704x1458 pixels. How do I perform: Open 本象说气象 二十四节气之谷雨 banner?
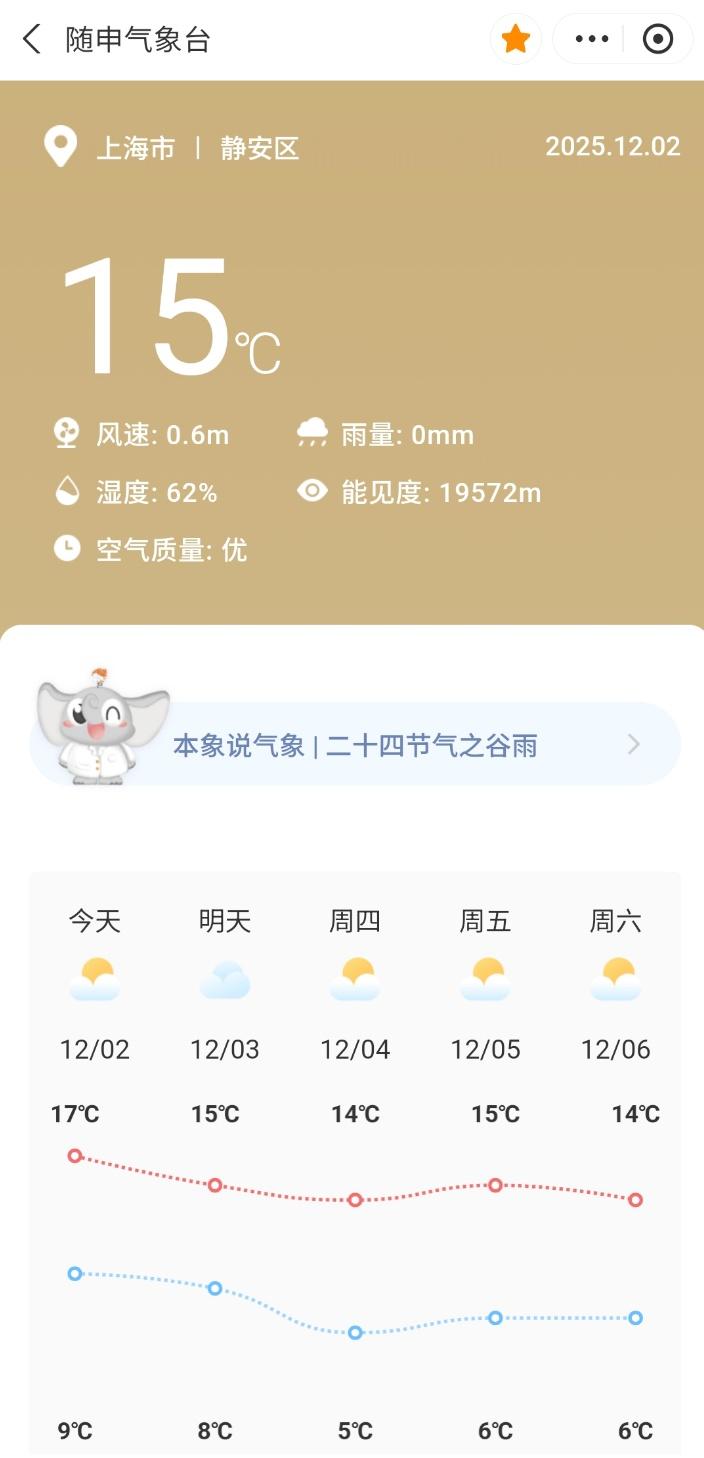click(355, 745)
